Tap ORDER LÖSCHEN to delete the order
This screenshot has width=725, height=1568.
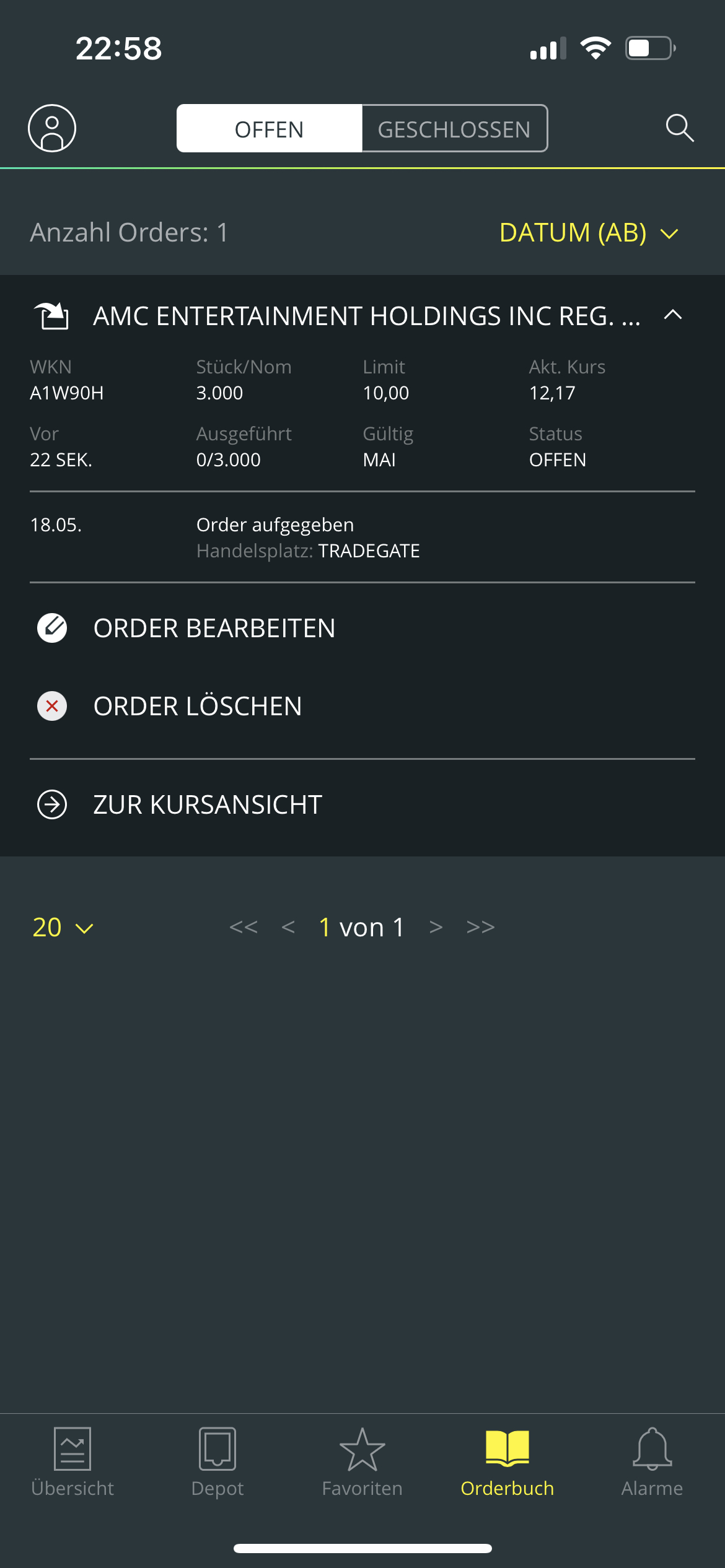pyautogui.click(x=197, y=705)
